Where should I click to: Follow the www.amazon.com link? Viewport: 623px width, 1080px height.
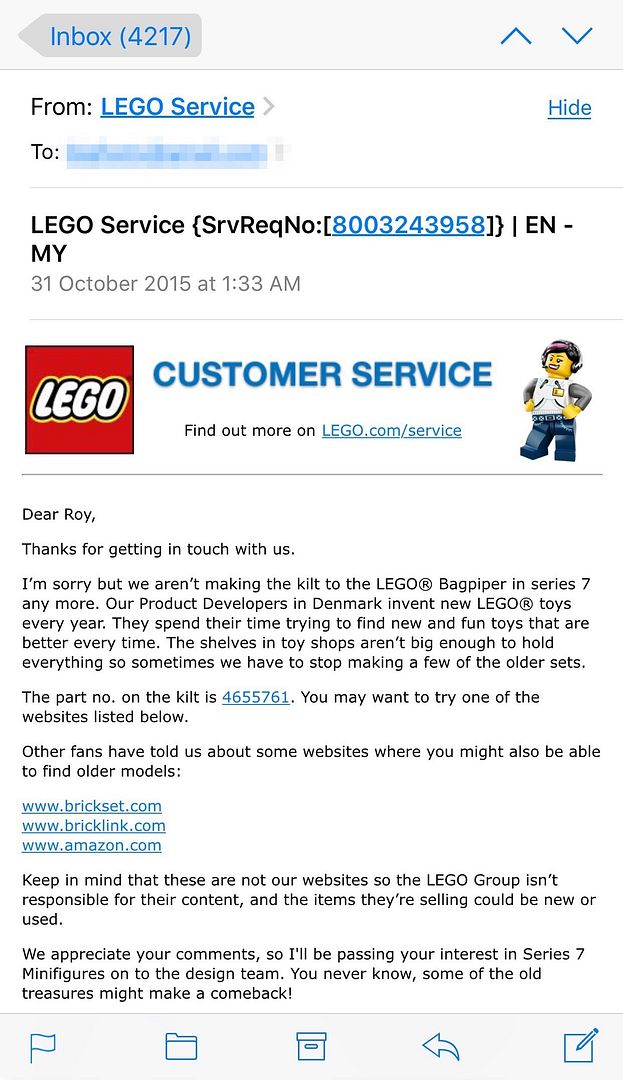92,845
